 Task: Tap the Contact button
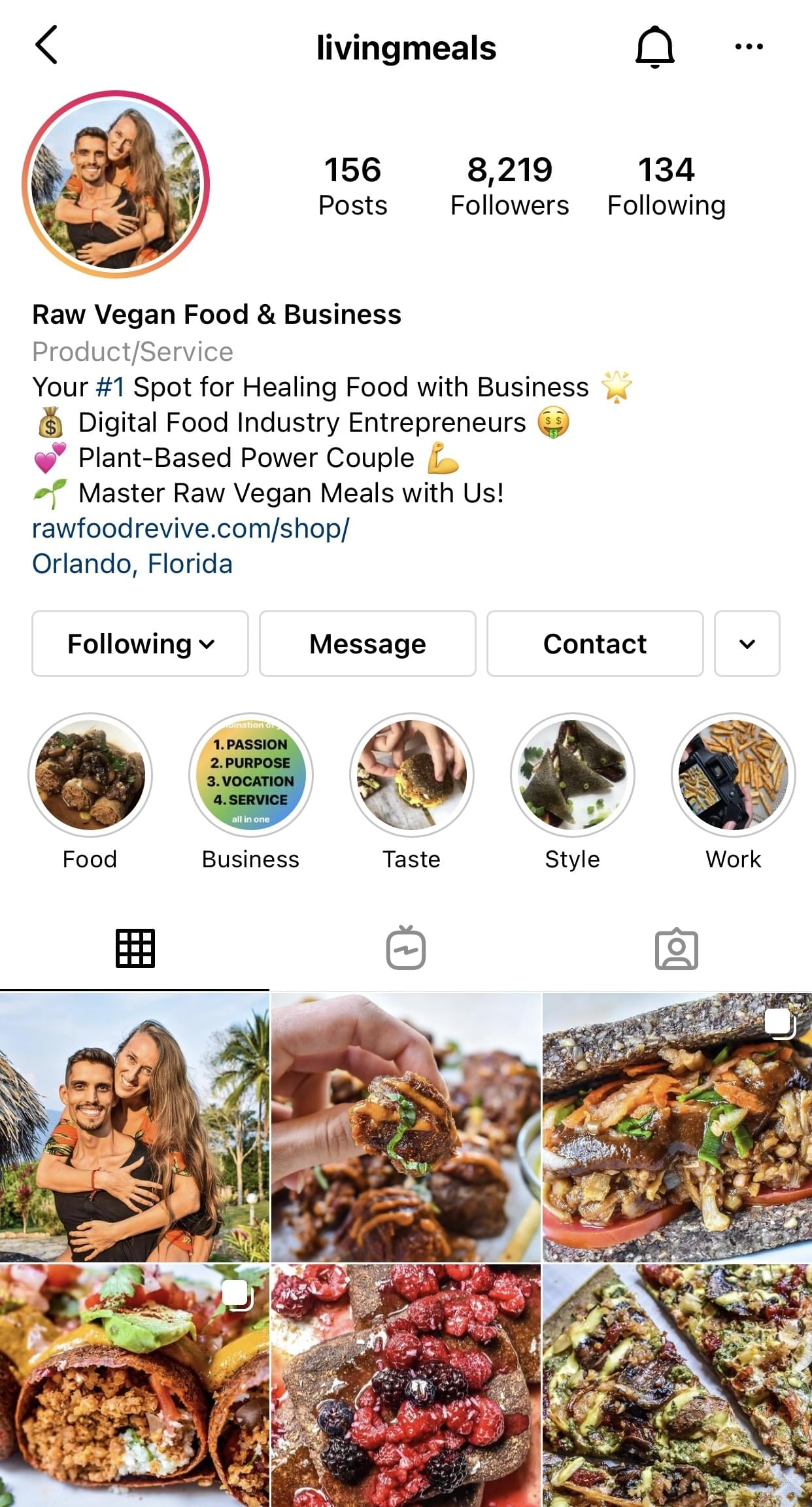click(x=594, y=644)
